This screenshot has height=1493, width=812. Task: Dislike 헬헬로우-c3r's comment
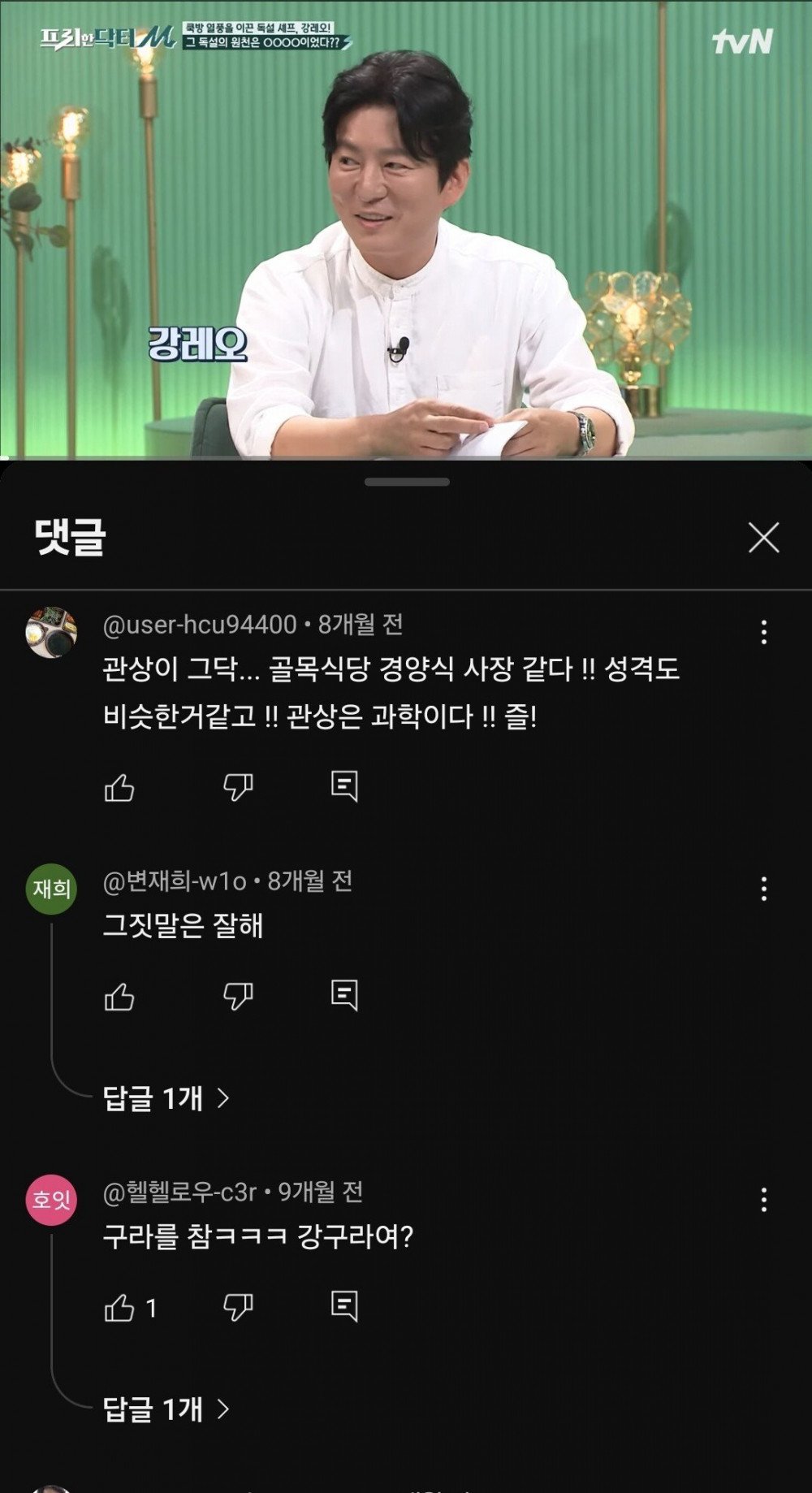(238, 1307)
